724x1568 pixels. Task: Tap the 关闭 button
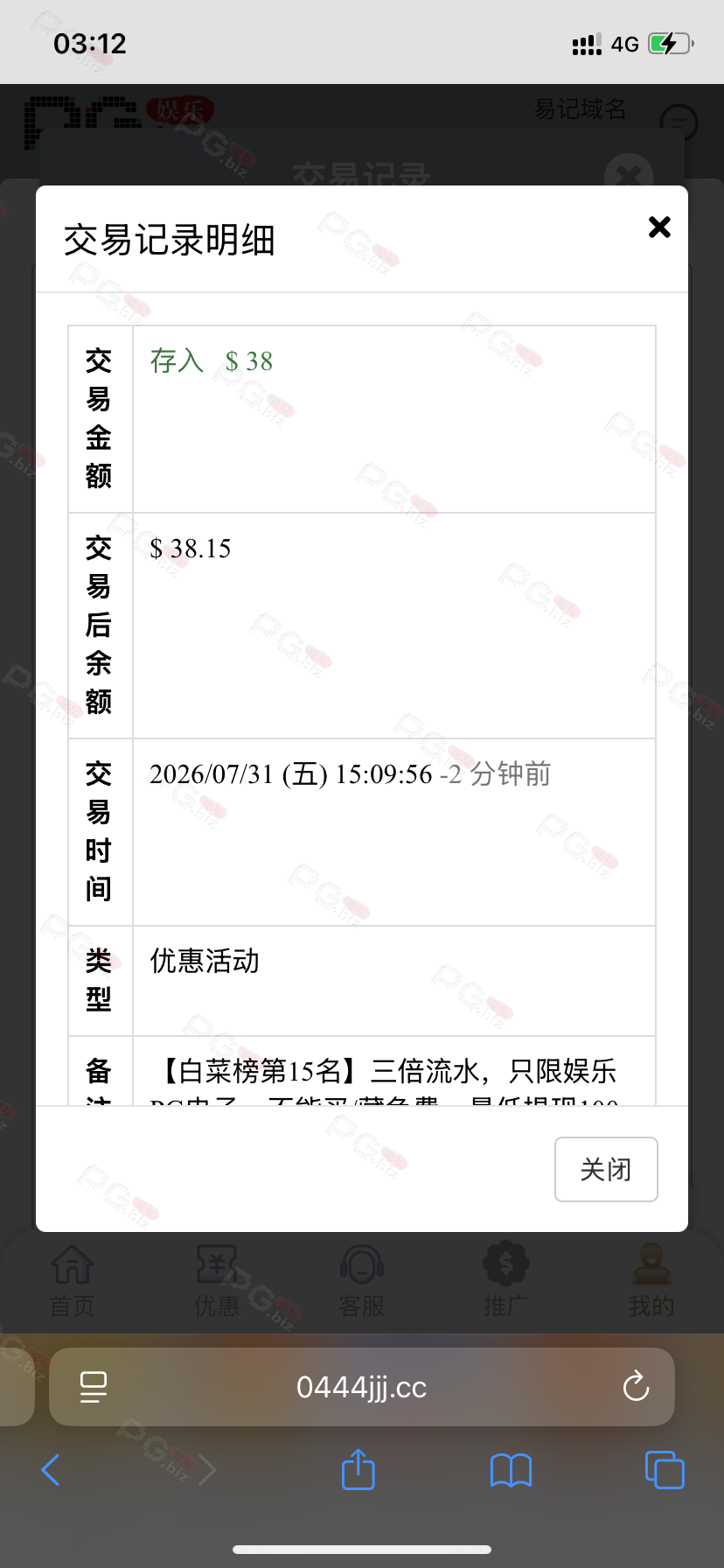pyautogui.click(x=606, y=1169)
